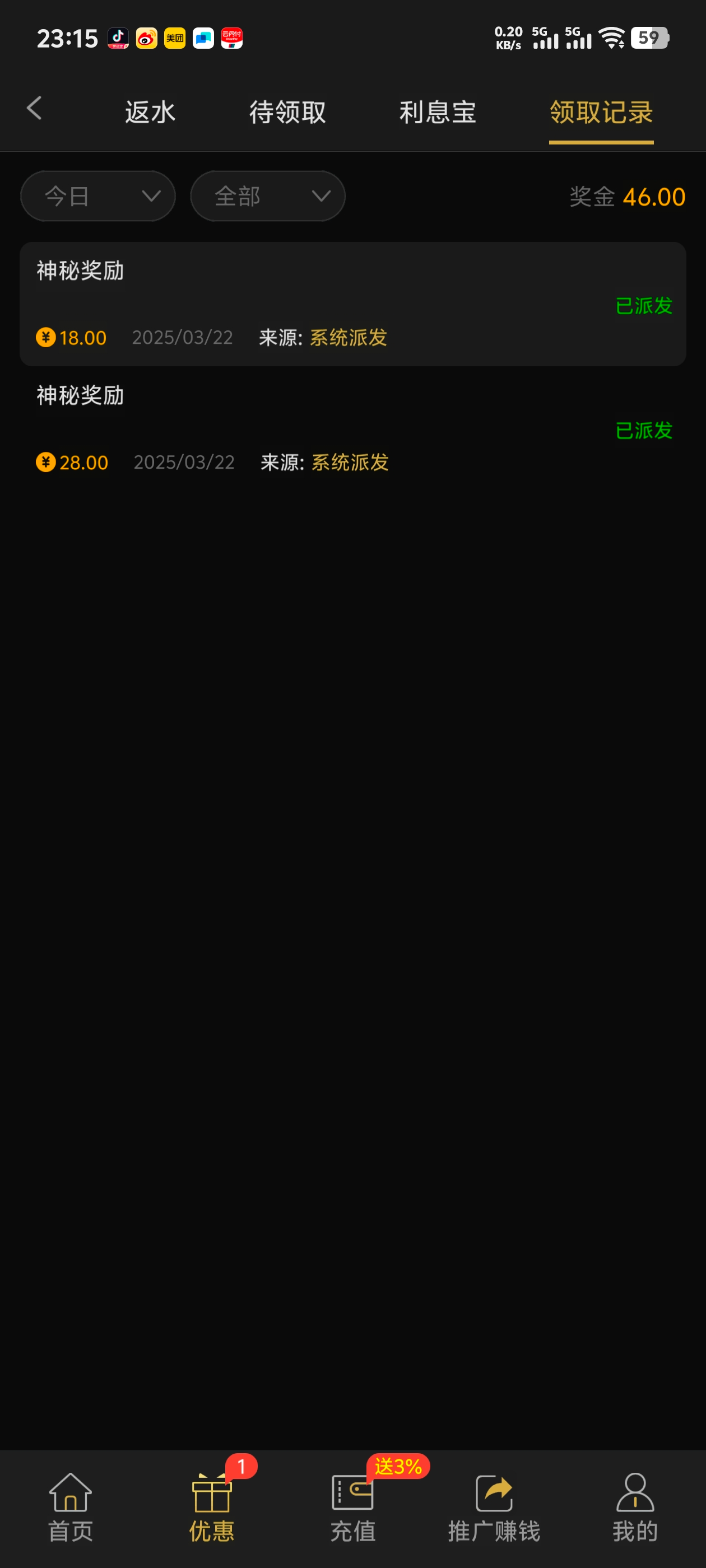Tap 系统派发 source link on 28.00 reward
Image resolution: width=706 pixels, height=1568 pixels.
[349, 463]
